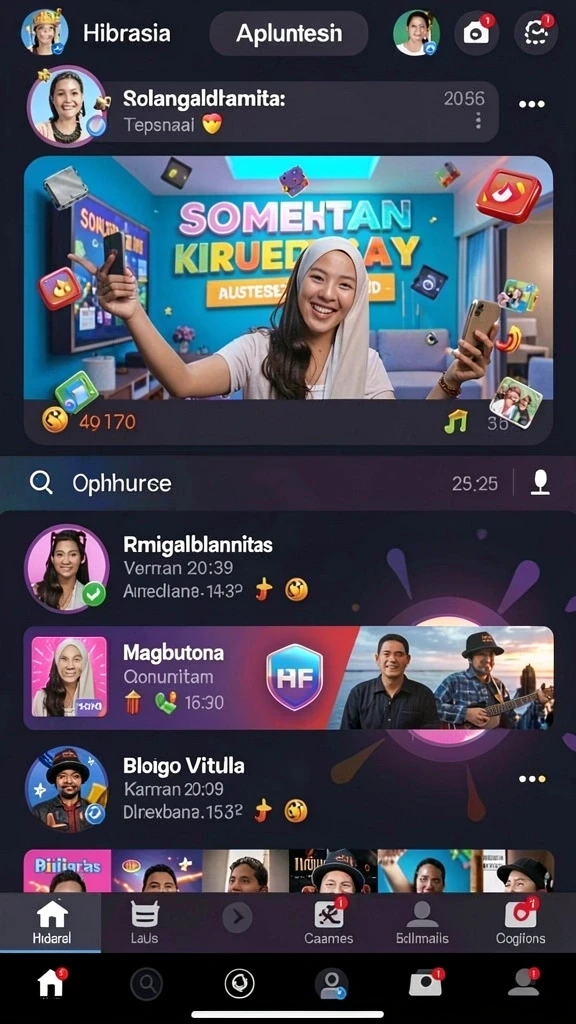576x1024 pixels.
Task: Open the Rmigalblannitas chat row
Action: coord(288,568)
